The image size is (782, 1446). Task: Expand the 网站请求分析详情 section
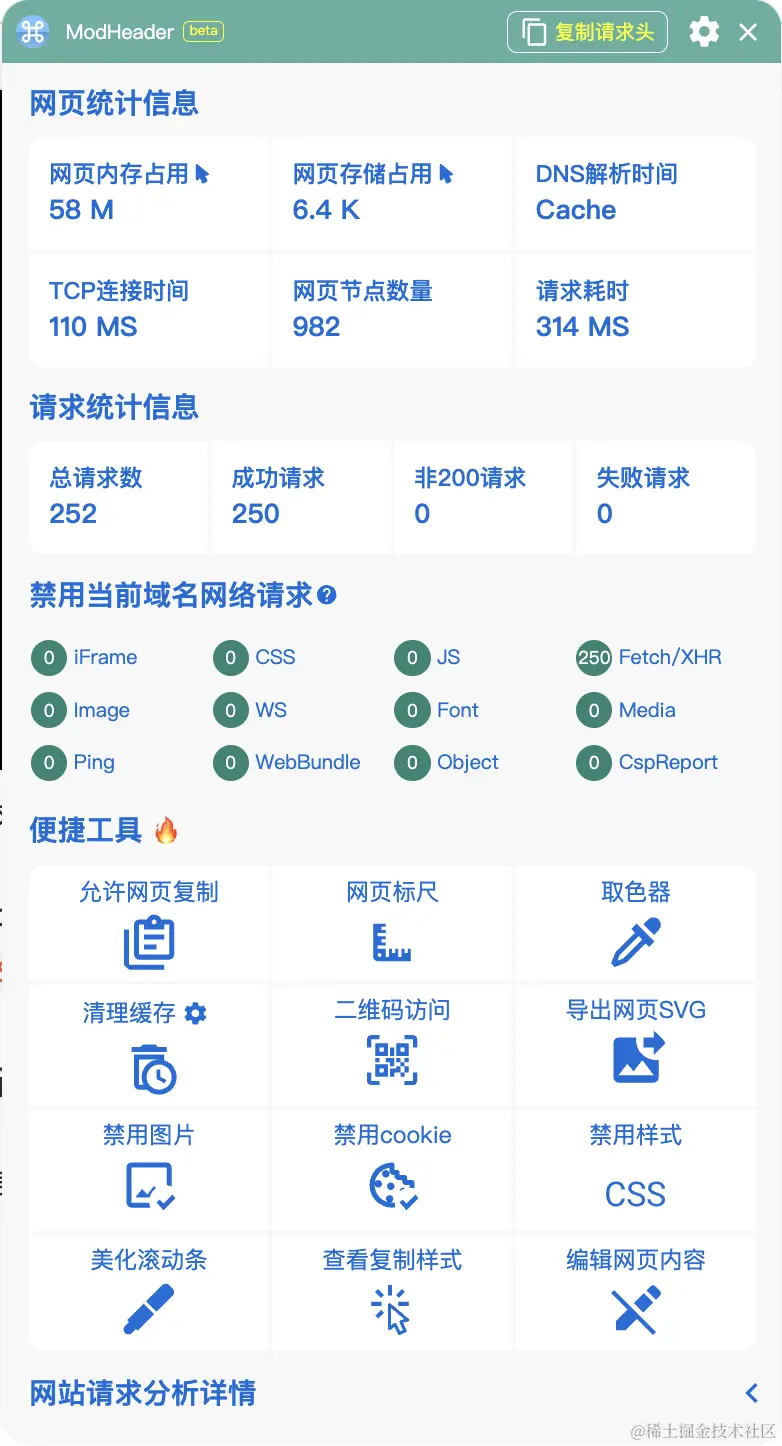pyautogui.click(x=751, y=1392)
